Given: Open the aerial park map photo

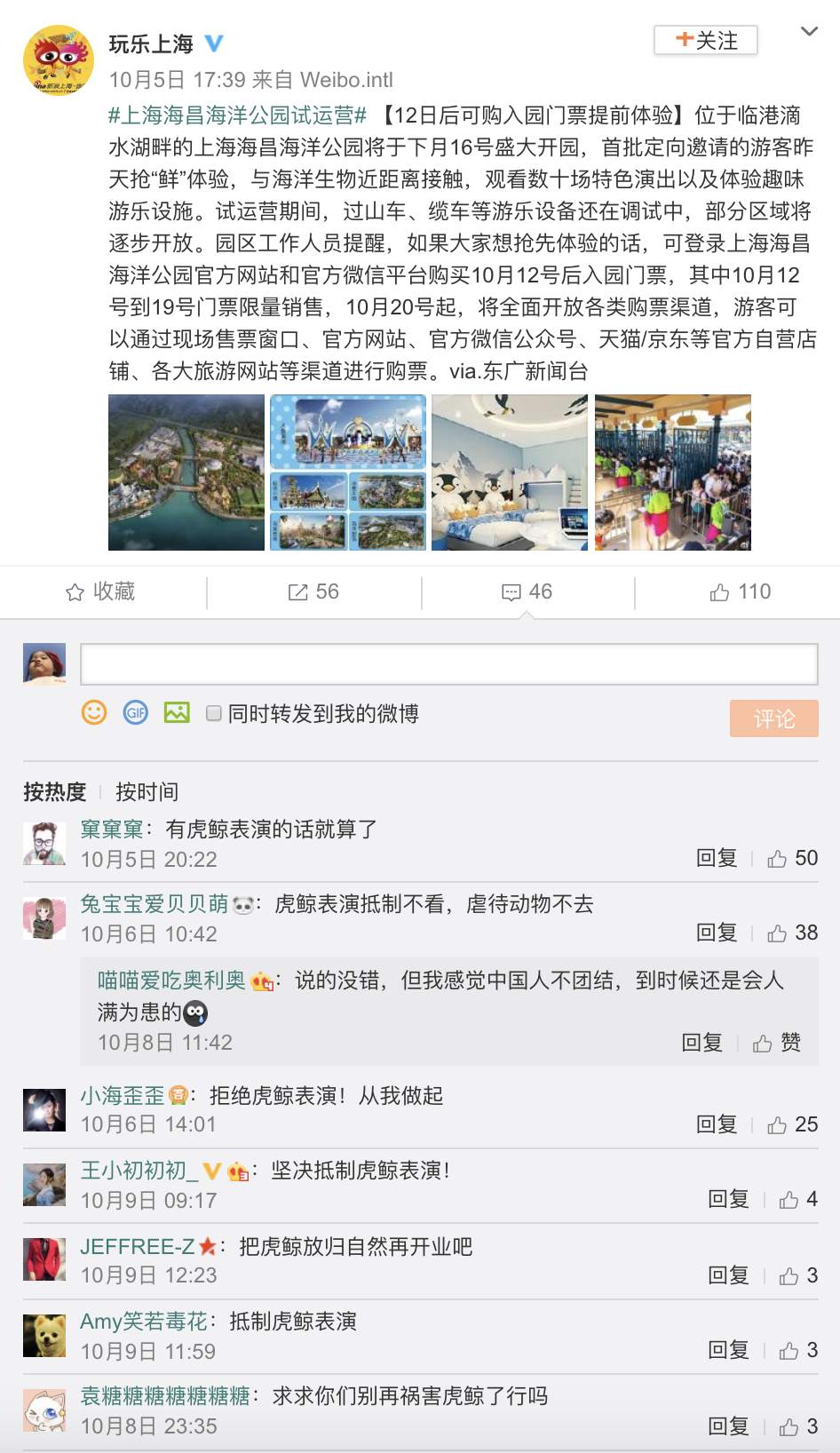Looking at the screenshot, I should pyautogui.click(x=186, y=472).
